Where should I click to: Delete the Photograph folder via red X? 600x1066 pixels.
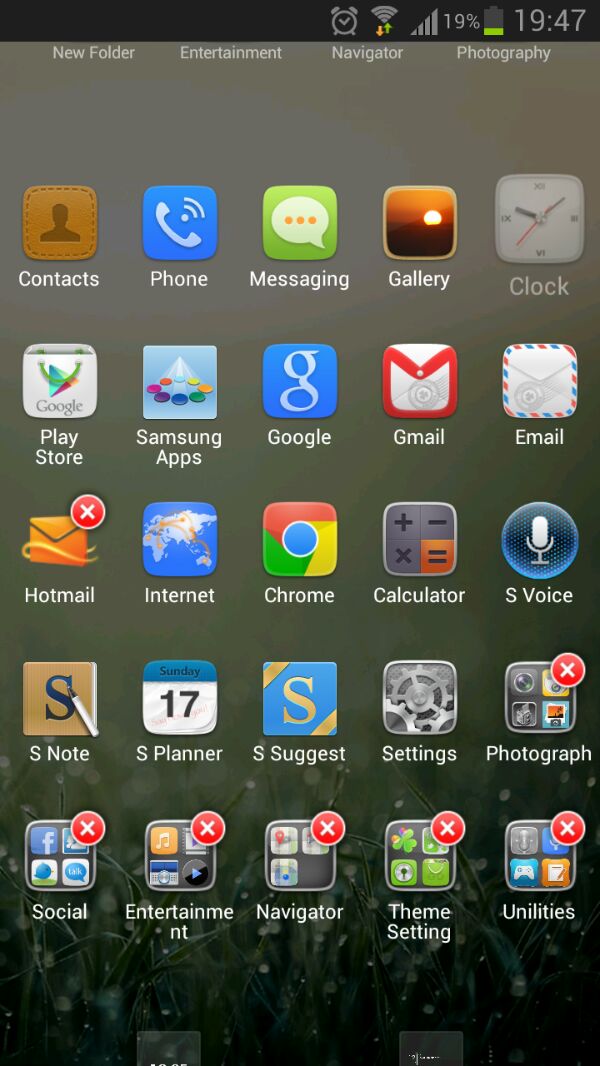coord(568,670)
